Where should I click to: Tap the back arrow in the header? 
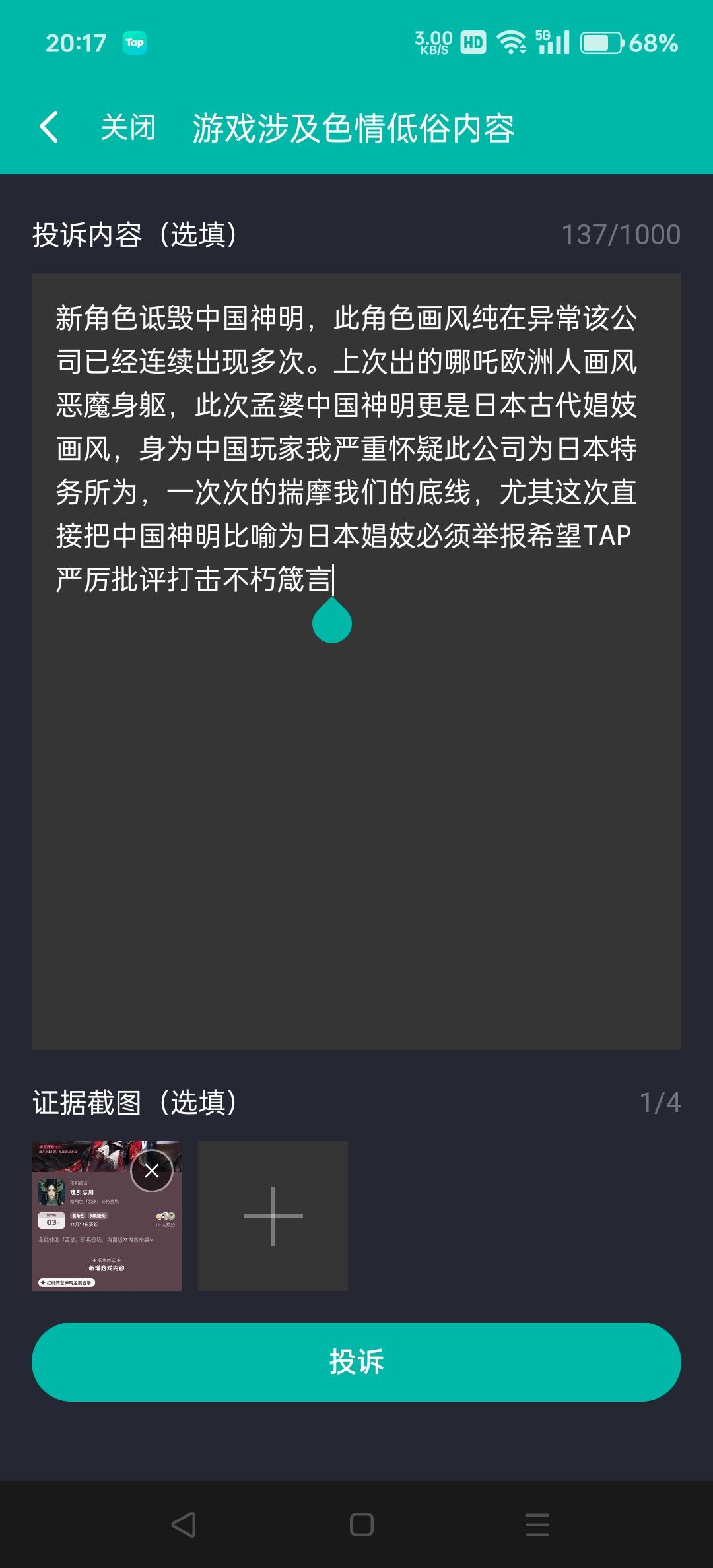click(50, 127)
